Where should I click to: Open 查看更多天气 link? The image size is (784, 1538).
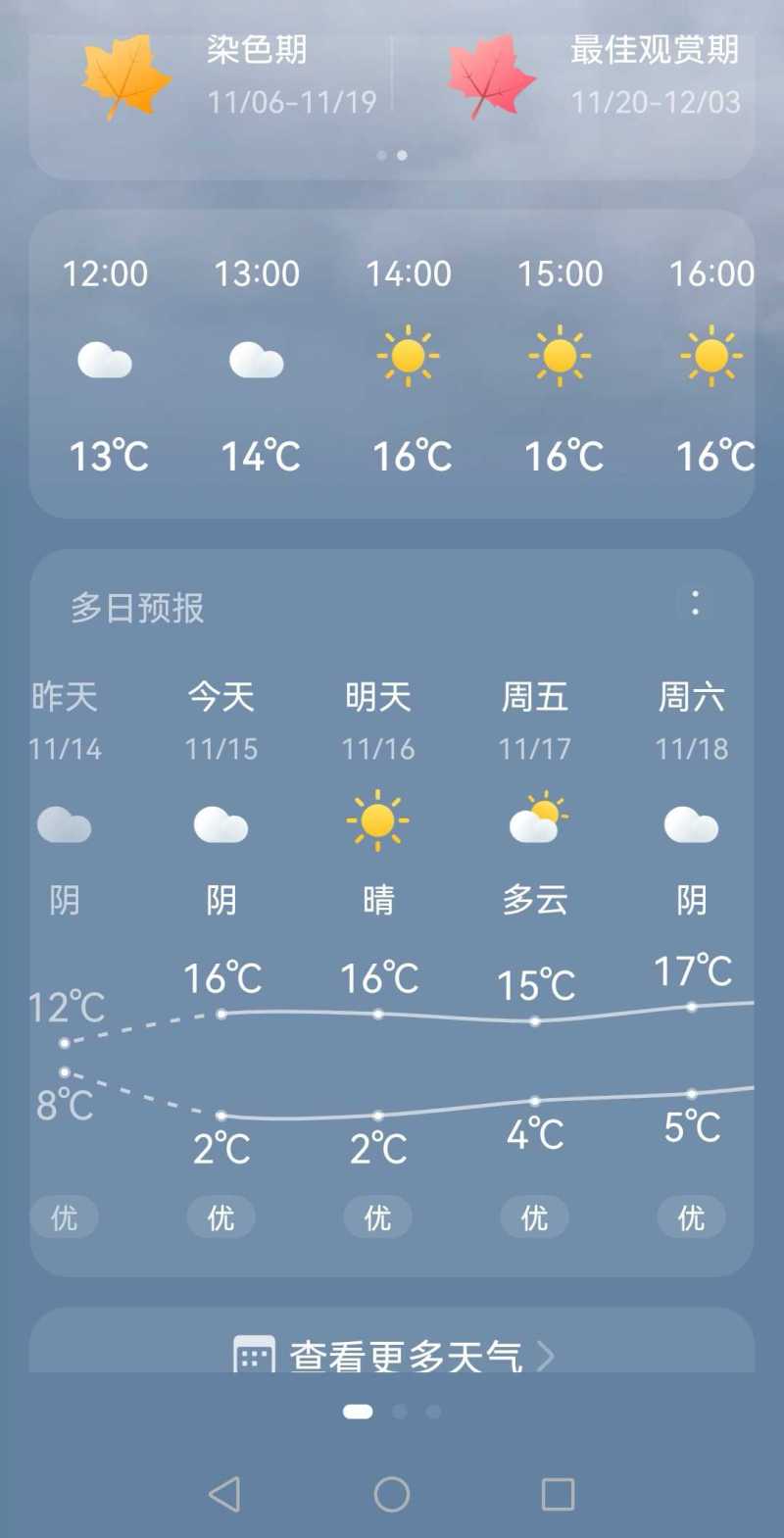point(392,1357)
